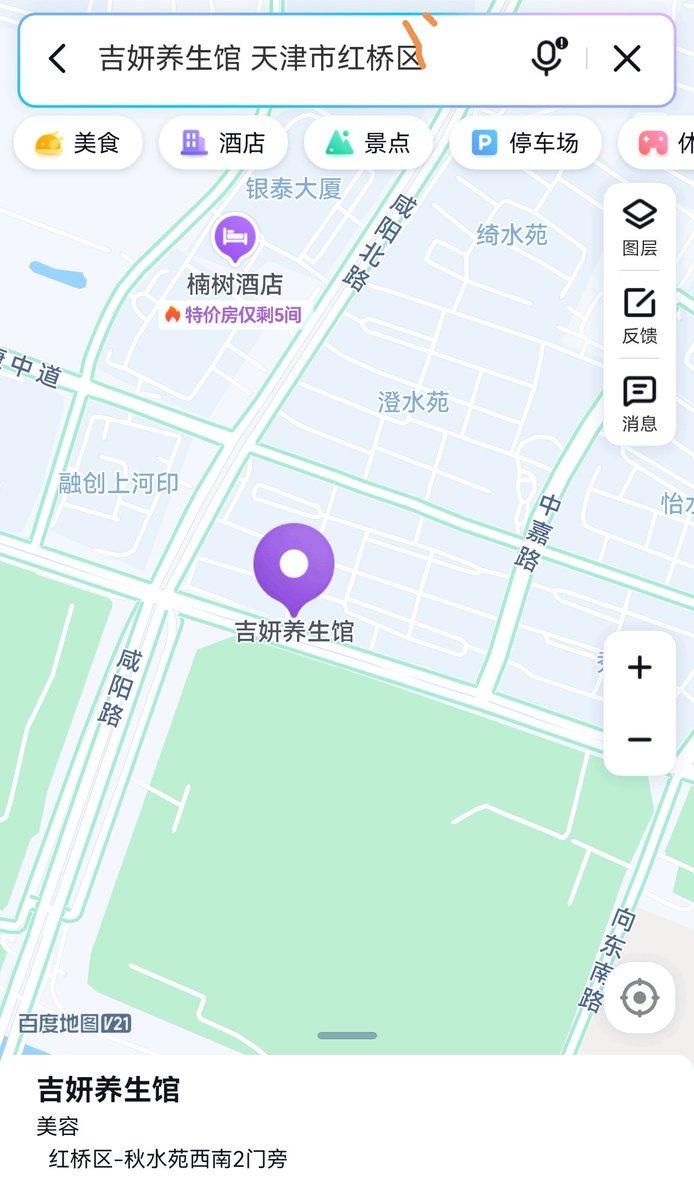Select the 景点 category chip
The width and height of the screenshot is (694, 1200).
click(x=368, y=143)
